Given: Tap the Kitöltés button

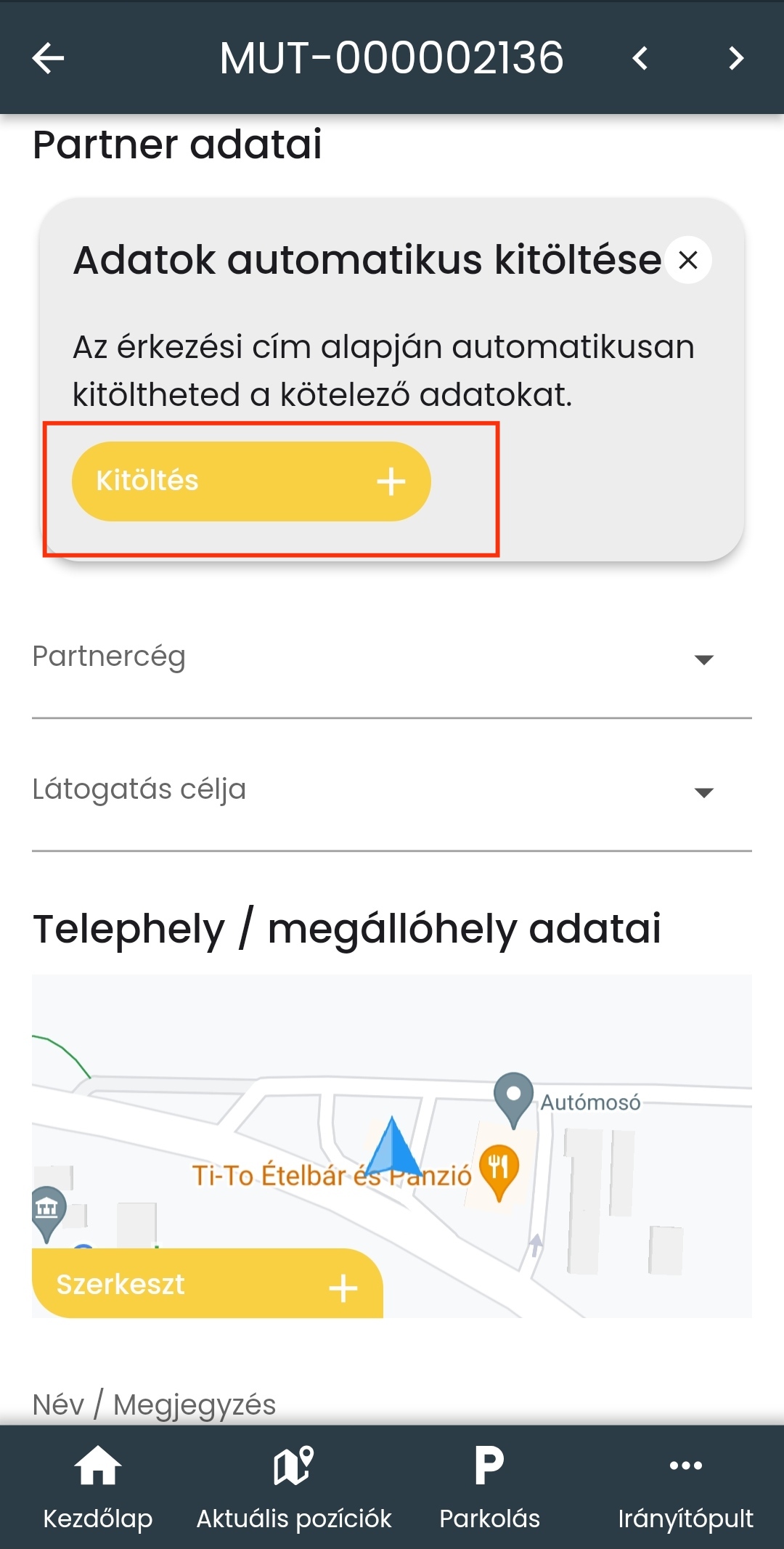Looking at the screenshot, I should point(251,481).
